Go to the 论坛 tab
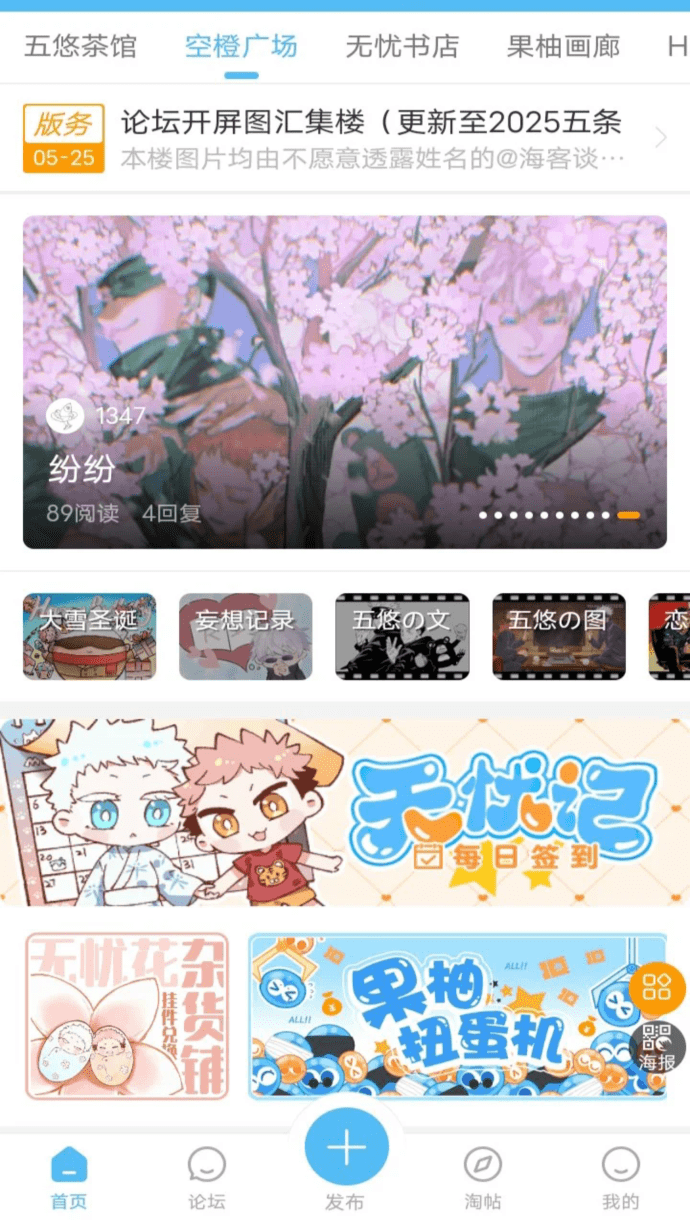This screenshot has height=1227, width=690. pos(207,1178)
